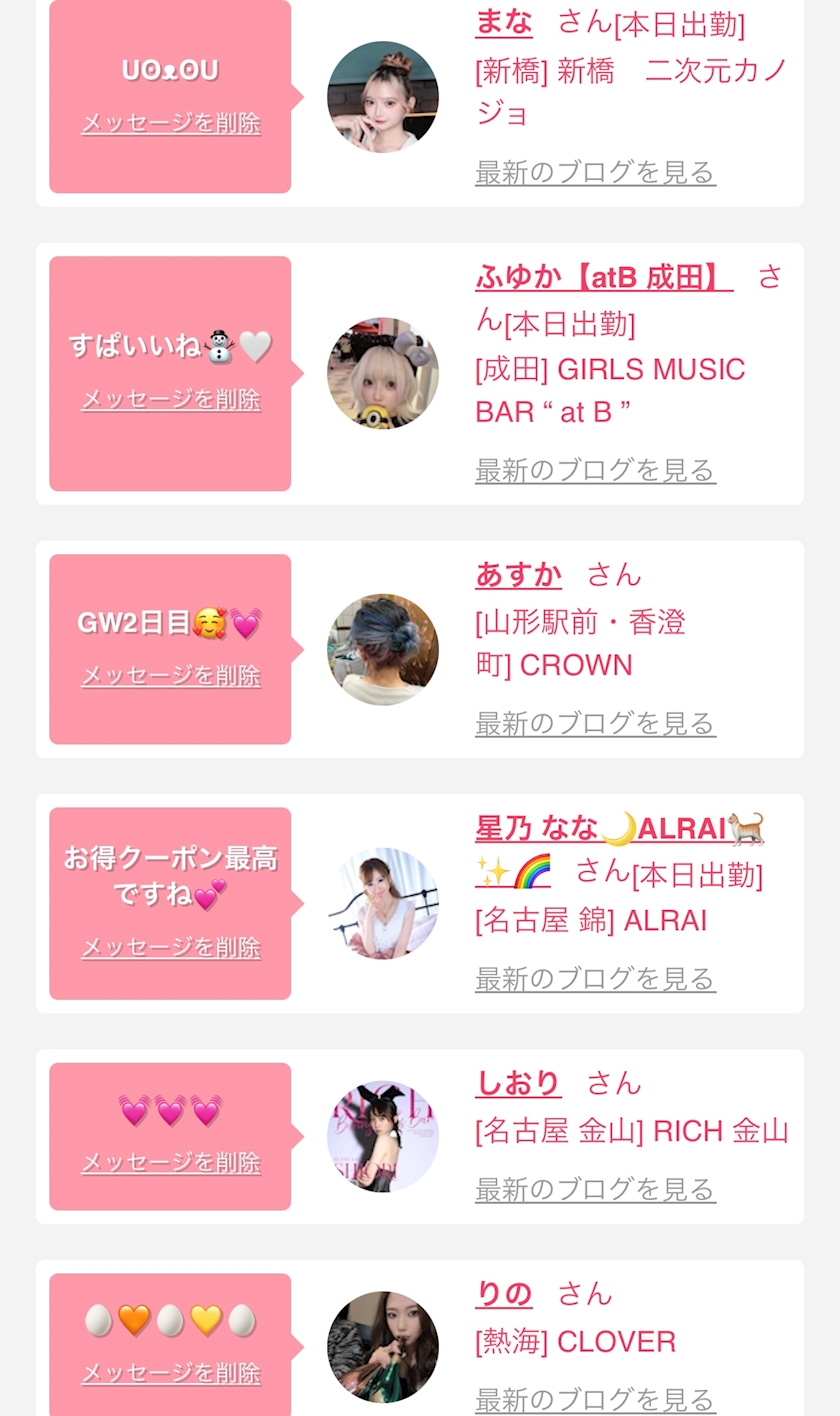Delete the すぱいいね message
This screenshot has height=1416, width=840.
pos(171,400)
